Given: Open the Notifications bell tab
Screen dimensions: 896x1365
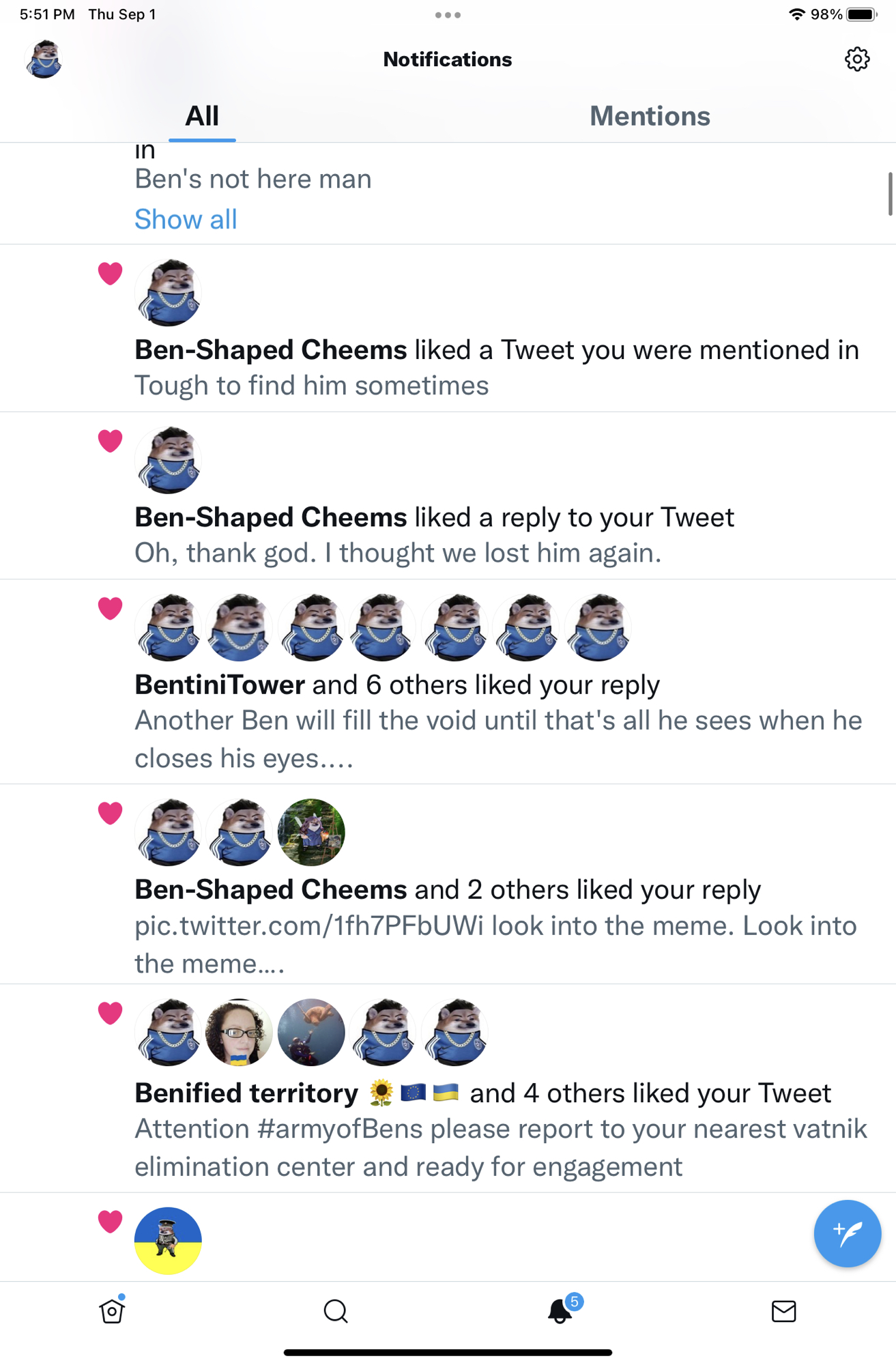Looking at the screenshot, I should [560, 1310].
